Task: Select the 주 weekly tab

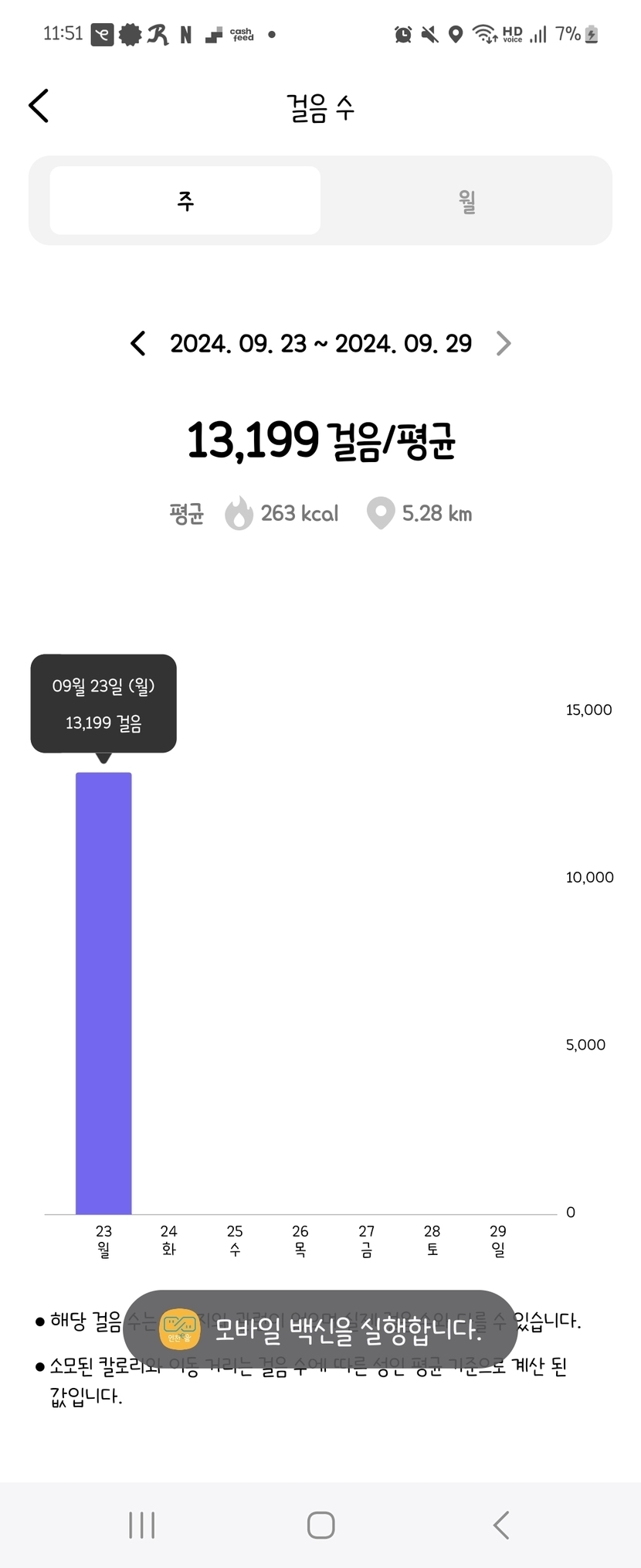Action: (185, 201)
